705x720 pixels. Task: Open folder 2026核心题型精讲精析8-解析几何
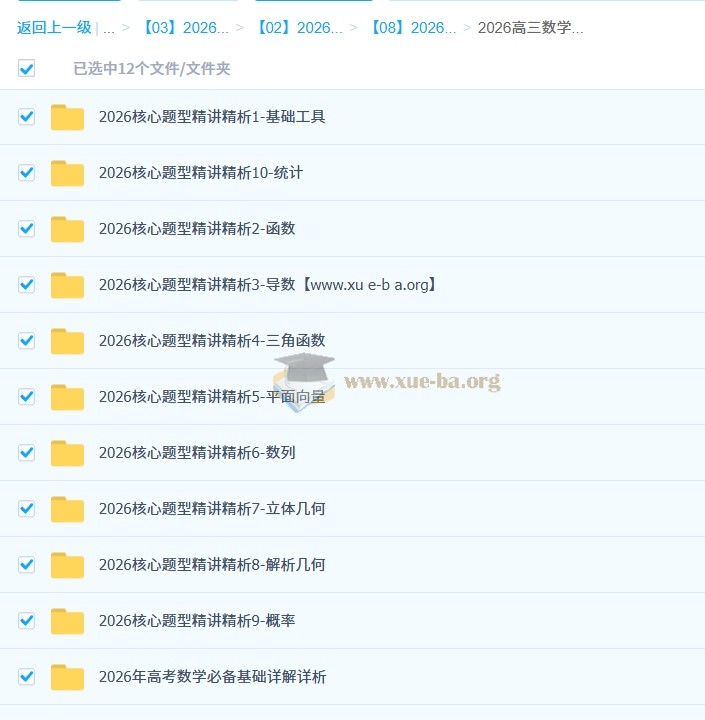(212, 565)
